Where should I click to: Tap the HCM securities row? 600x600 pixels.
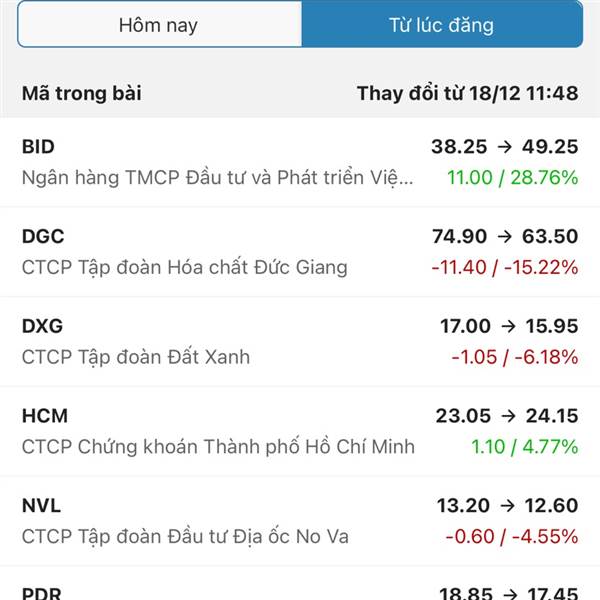coord(299,431)
